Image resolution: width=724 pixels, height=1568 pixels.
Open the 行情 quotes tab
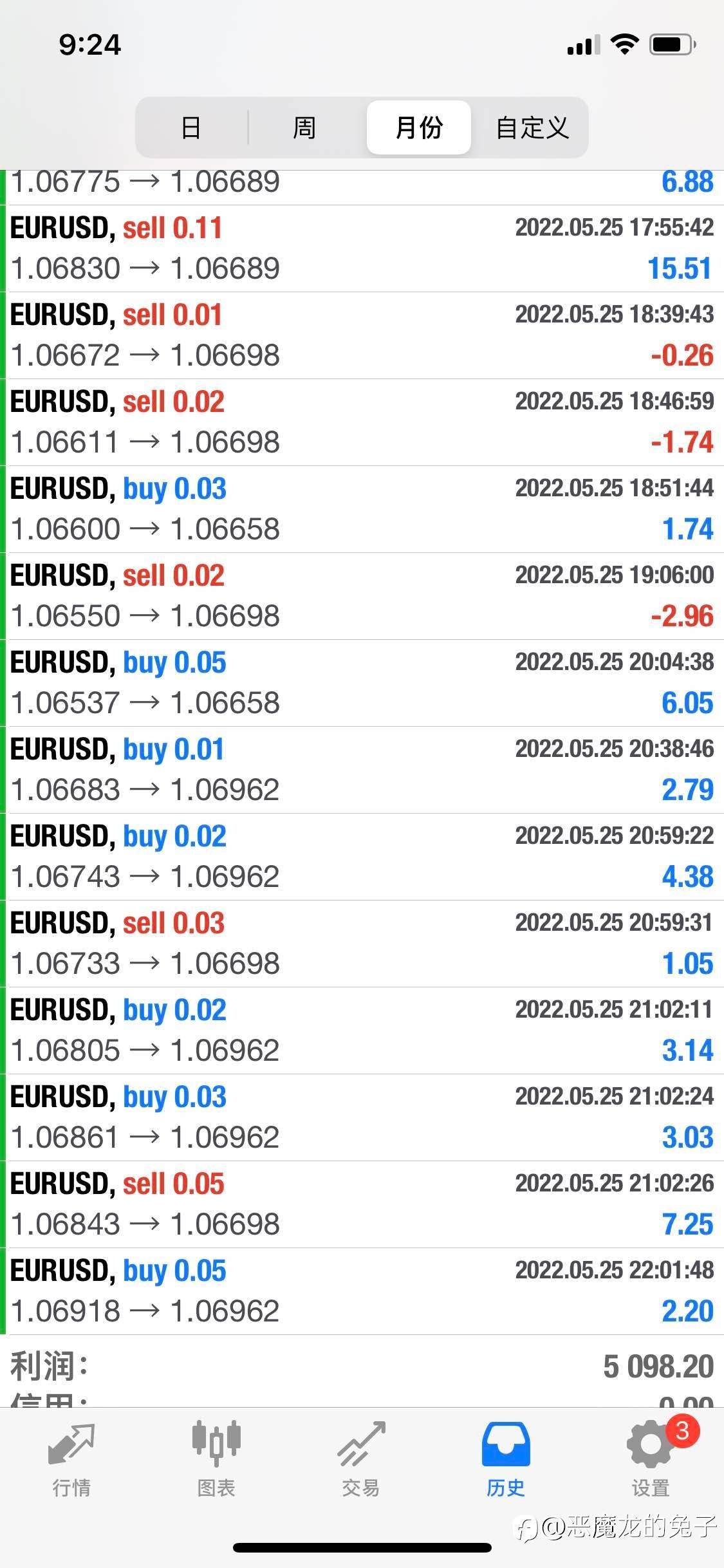pyautogui.click(x=71, y=1459)
